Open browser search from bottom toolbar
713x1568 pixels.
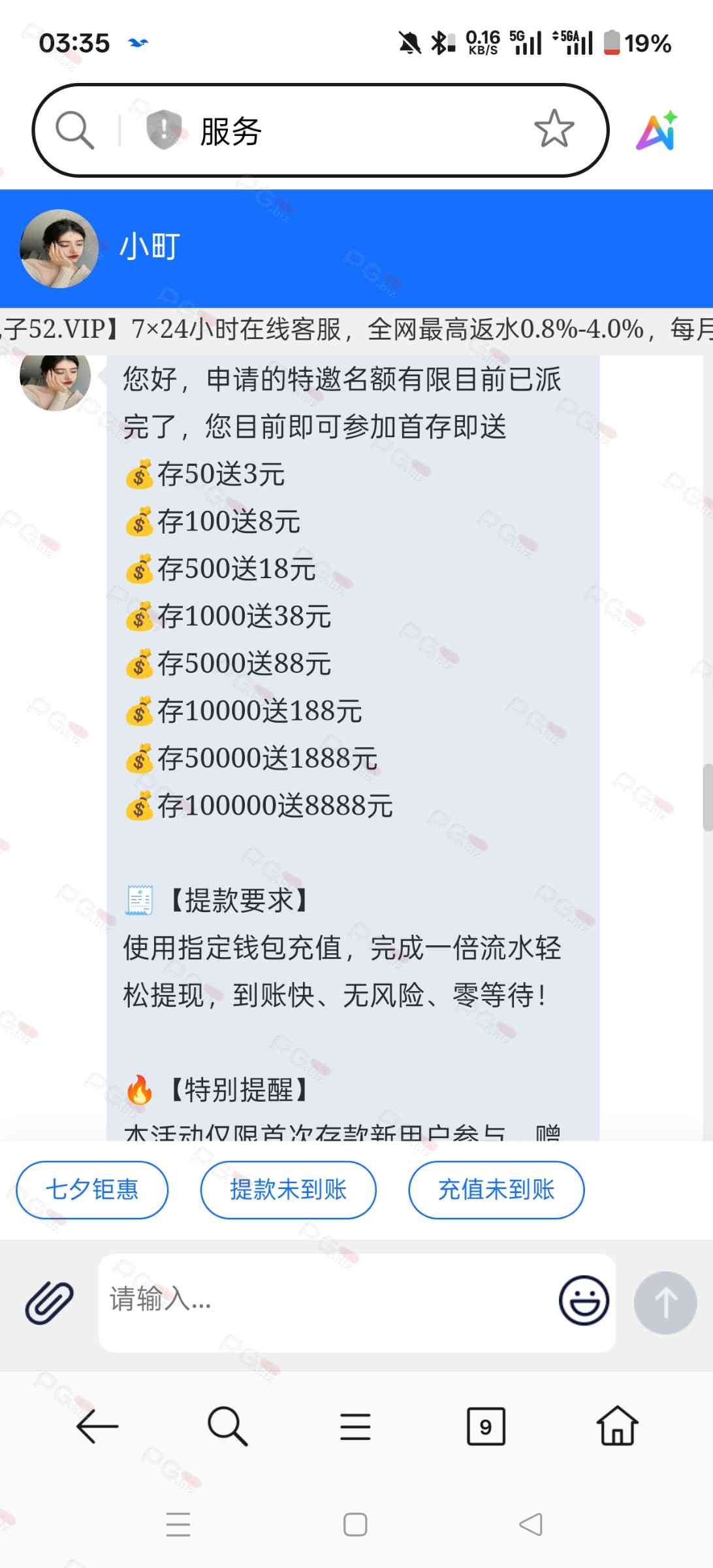[x=227, y=1426]
